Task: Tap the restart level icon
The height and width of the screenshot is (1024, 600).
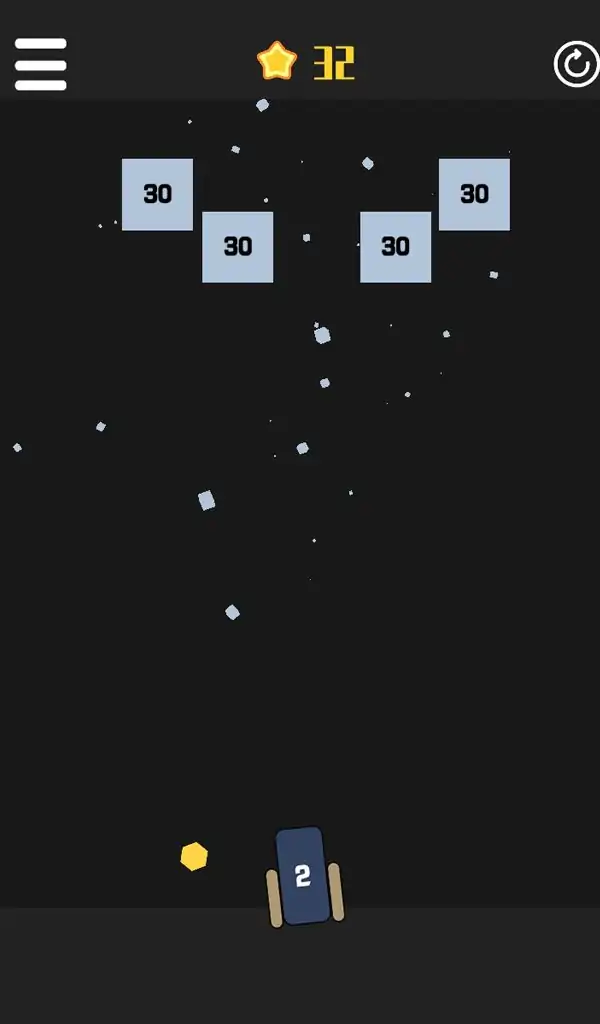Action: click(577, 65)
